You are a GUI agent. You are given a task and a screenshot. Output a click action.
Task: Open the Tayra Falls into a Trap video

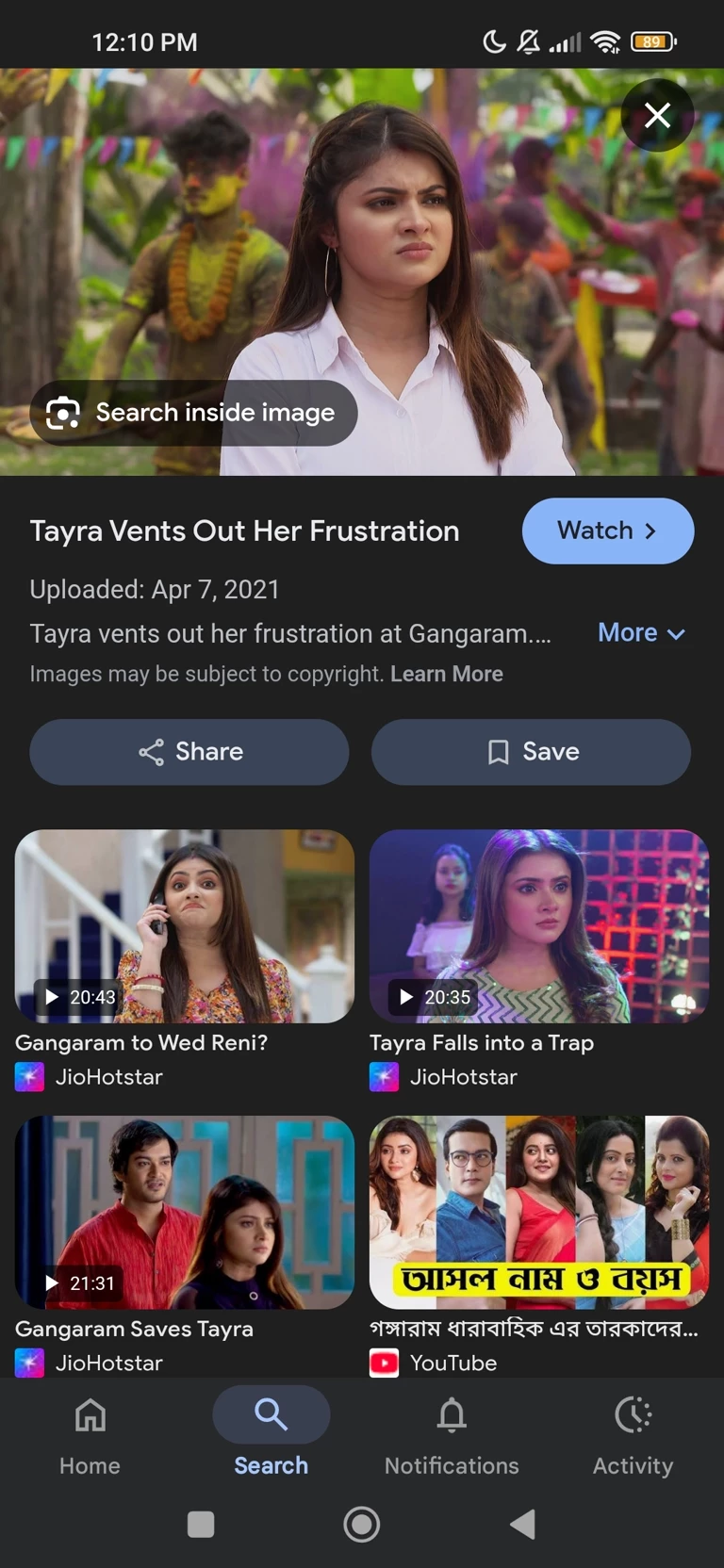538,926
